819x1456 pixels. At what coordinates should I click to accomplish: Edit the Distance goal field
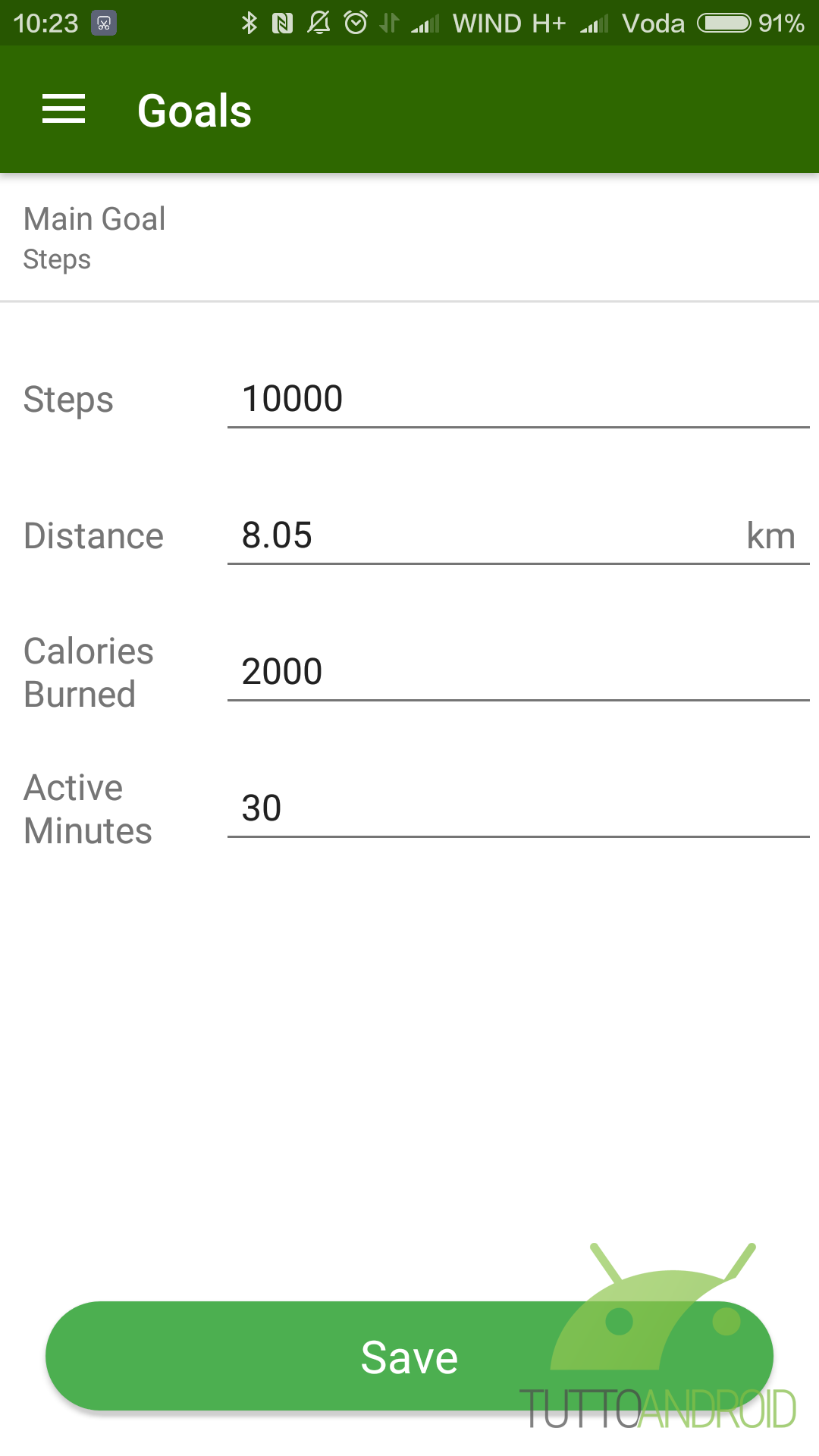(x=519, y=537)
